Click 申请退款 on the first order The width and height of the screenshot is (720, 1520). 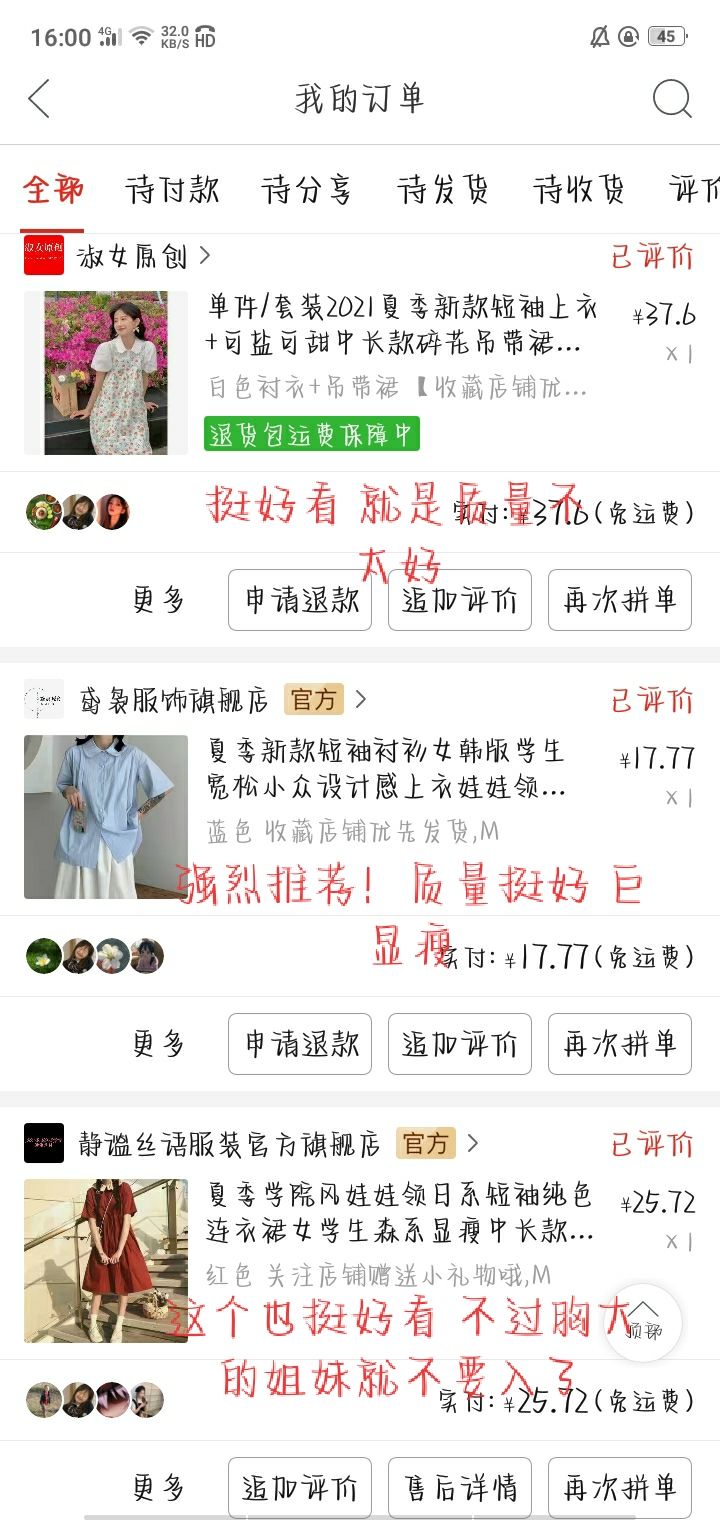300,599
